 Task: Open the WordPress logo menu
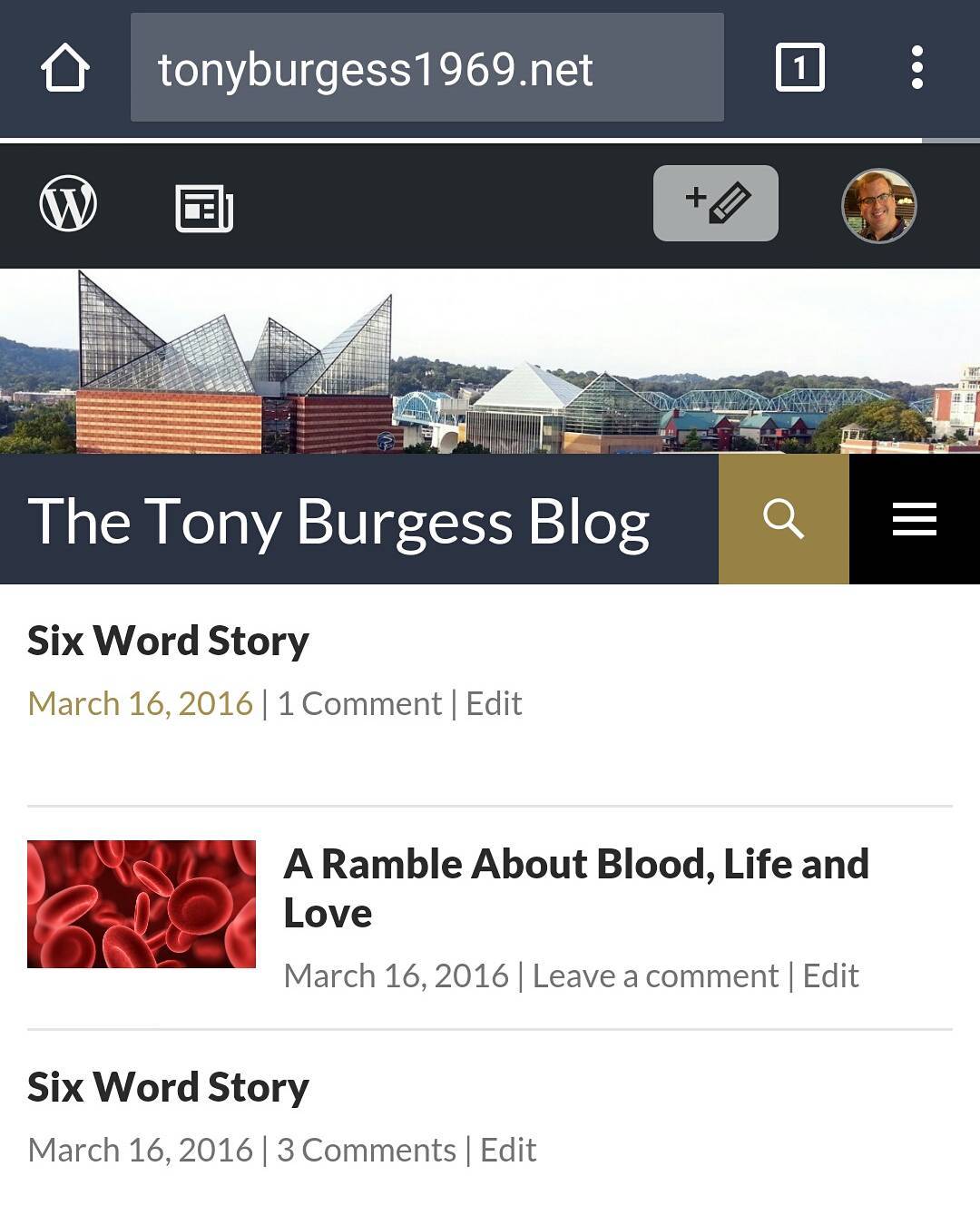coord(68,204)
